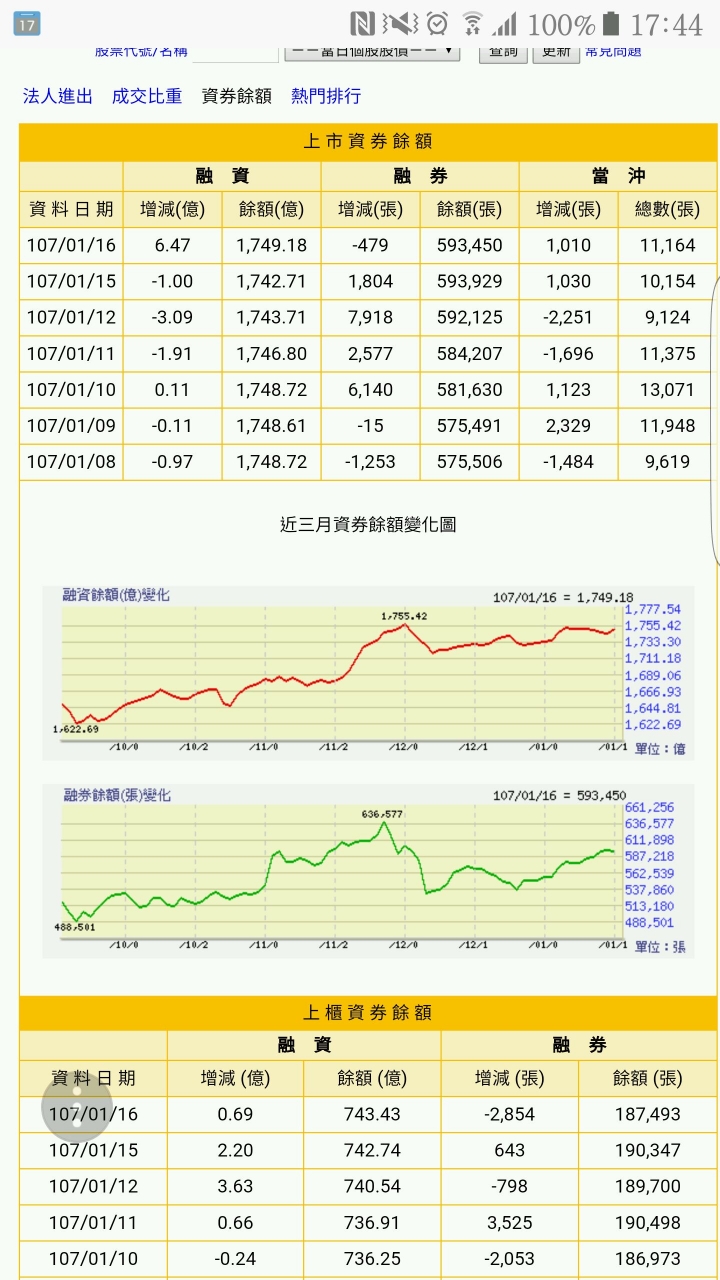Select the 資券餘額 section

[x=237, y=96]
